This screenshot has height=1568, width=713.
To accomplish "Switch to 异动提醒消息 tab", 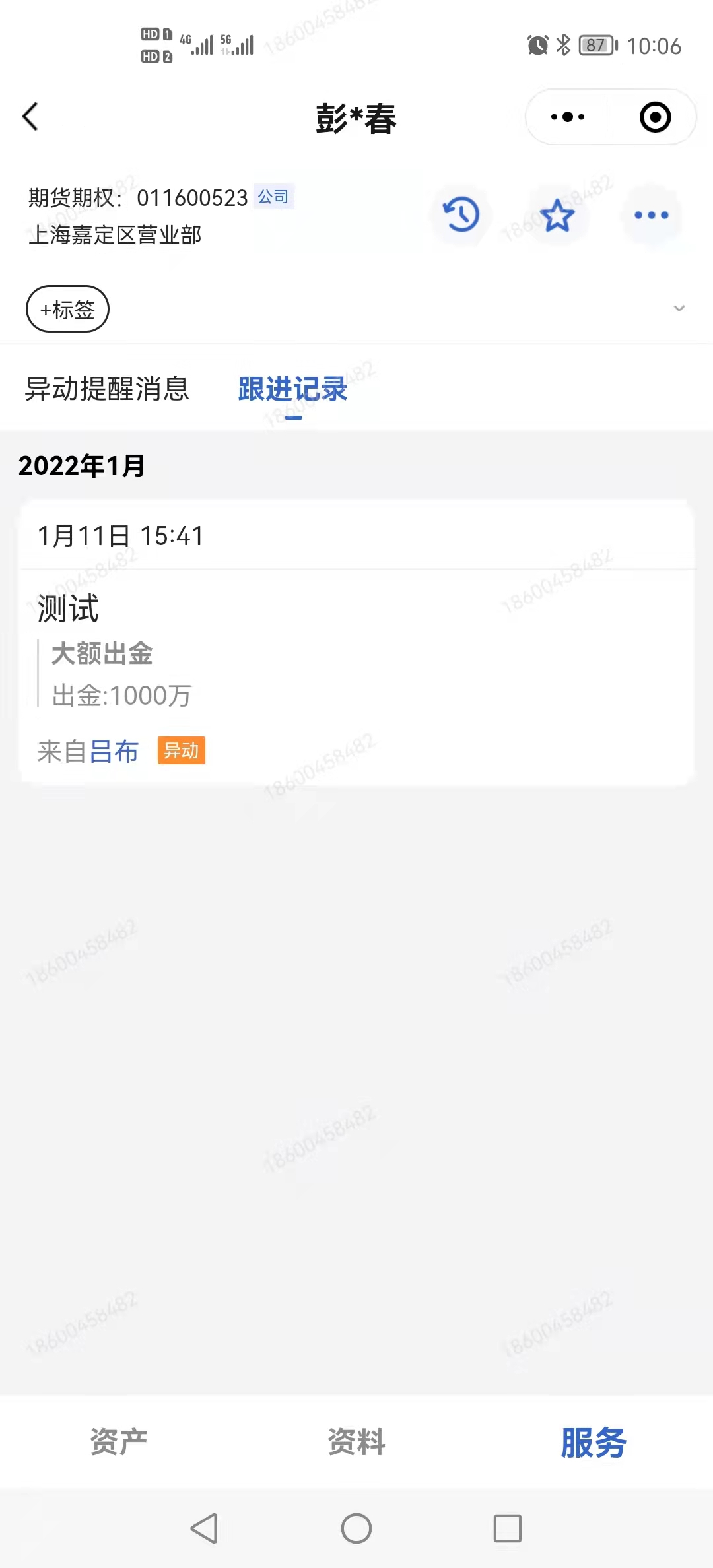I will [107, 389].
